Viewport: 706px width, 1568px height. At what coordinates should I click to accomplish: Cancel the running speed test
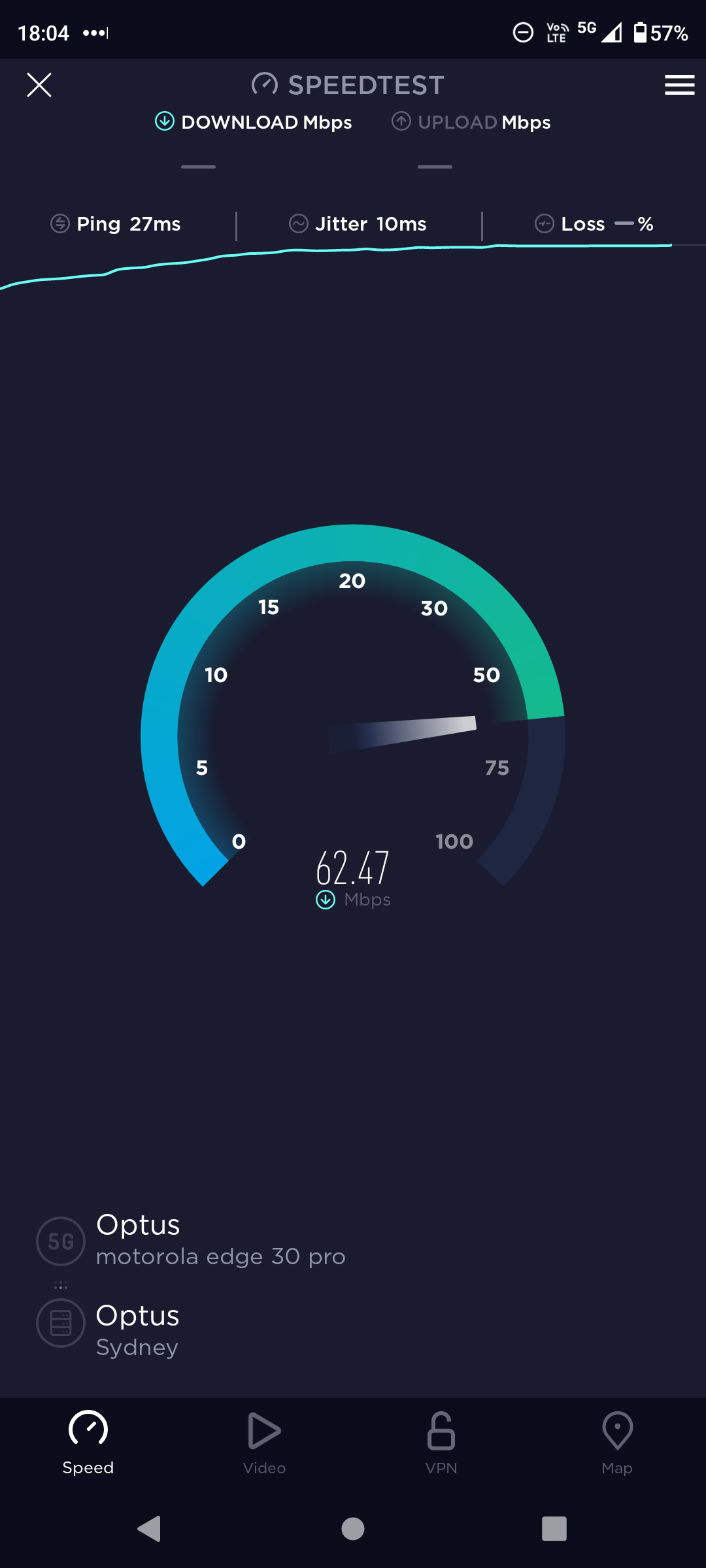(x=39, y=85)
